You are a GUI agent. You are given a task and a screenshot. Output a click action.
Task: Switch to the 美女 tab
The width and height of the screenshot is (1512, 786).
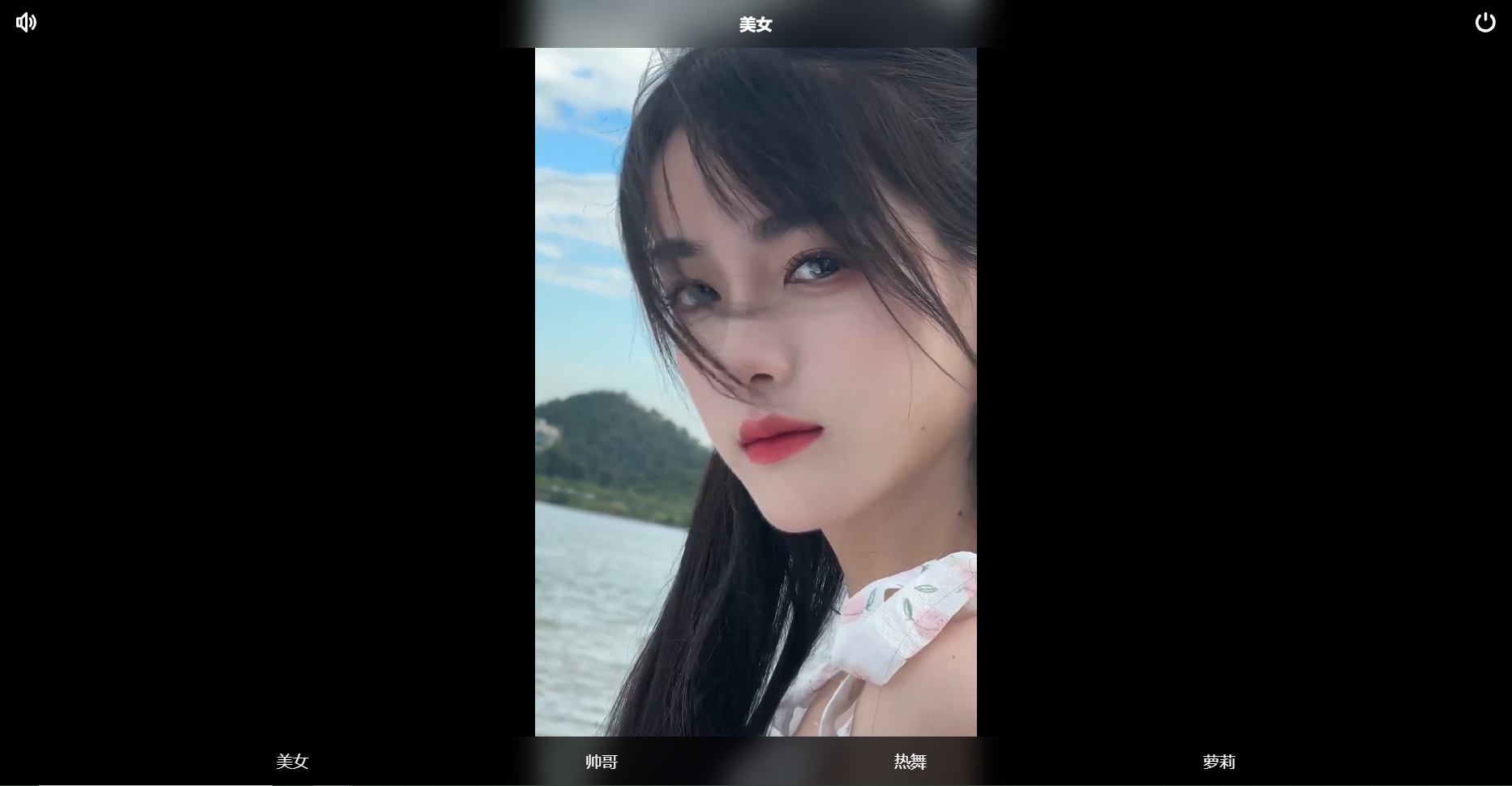coord(292,761)
